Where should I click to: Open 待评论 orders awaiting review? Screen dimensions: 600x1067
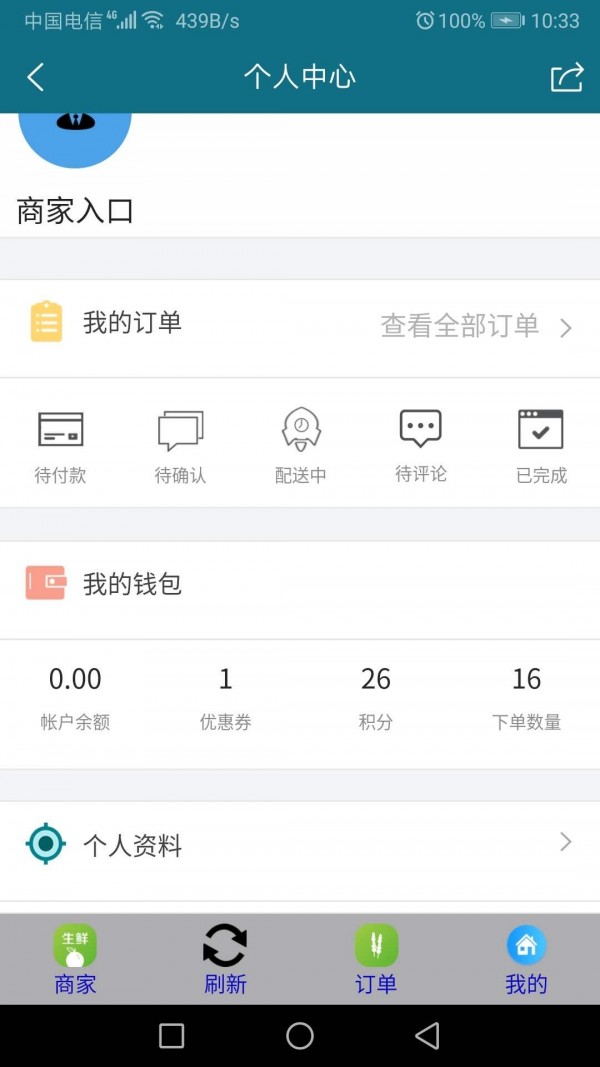(x=420, y=446)
